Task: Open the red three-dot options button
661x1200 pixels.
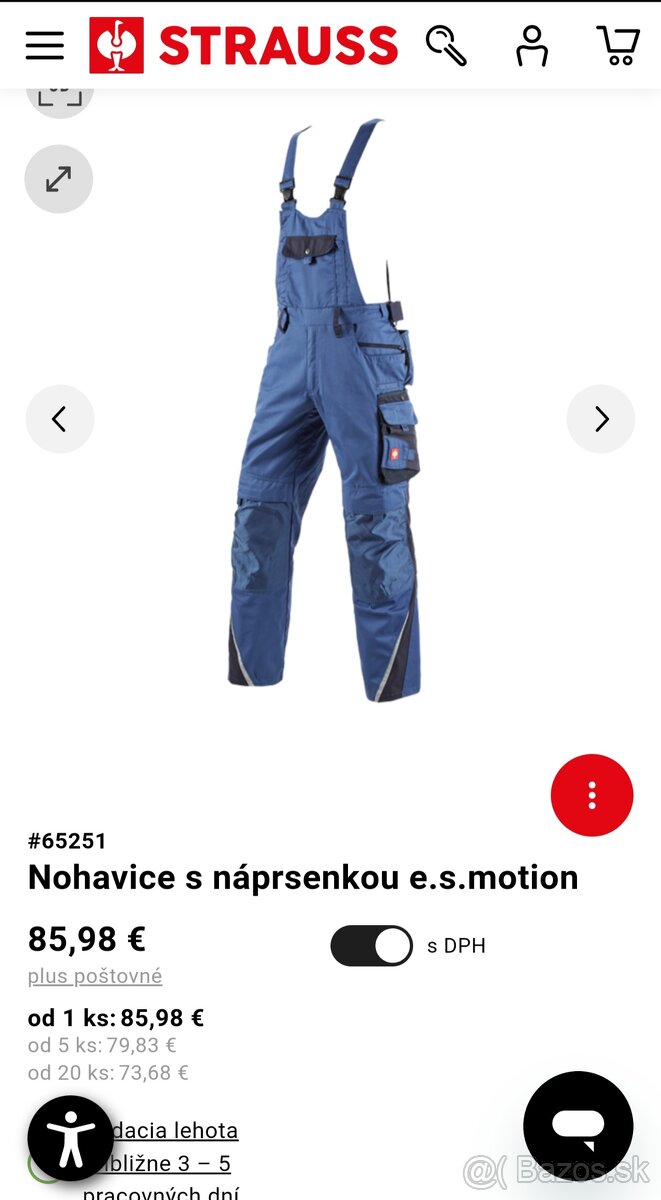Action: pos(592,795)
